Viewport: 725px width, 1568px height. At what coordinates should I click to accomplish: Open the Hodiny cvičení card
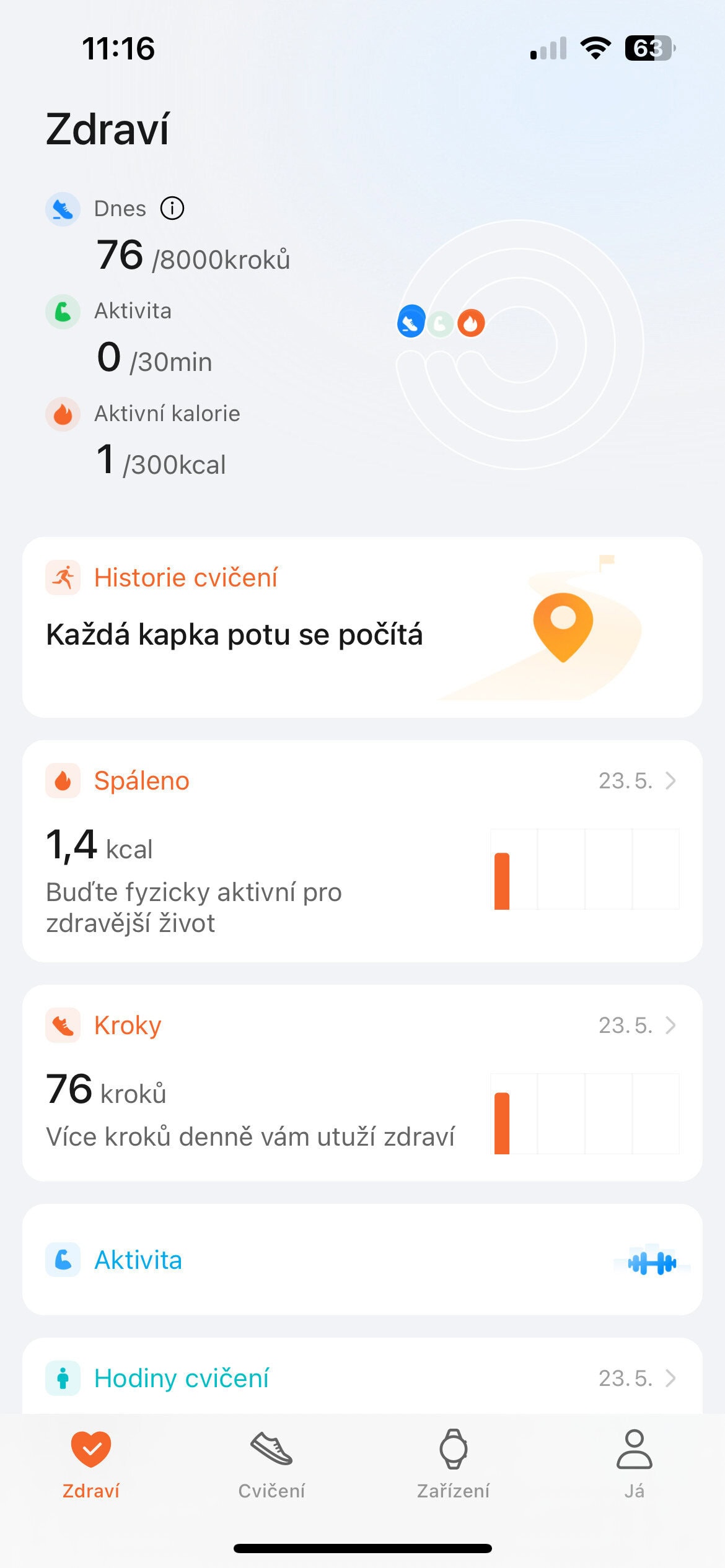pyautogui.click(x=362, y=1376)
